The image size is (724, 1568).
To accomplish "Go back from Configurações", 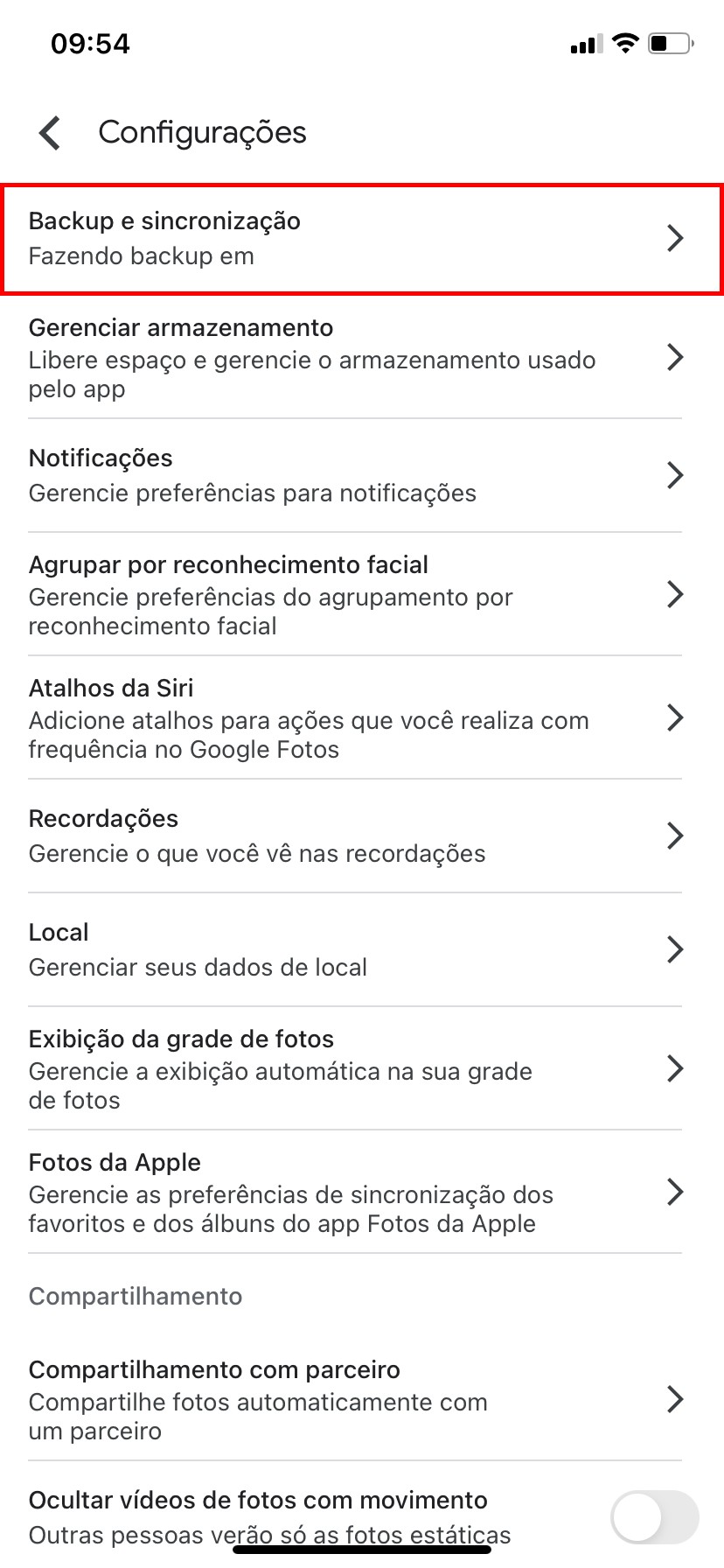I will point(50,133).
